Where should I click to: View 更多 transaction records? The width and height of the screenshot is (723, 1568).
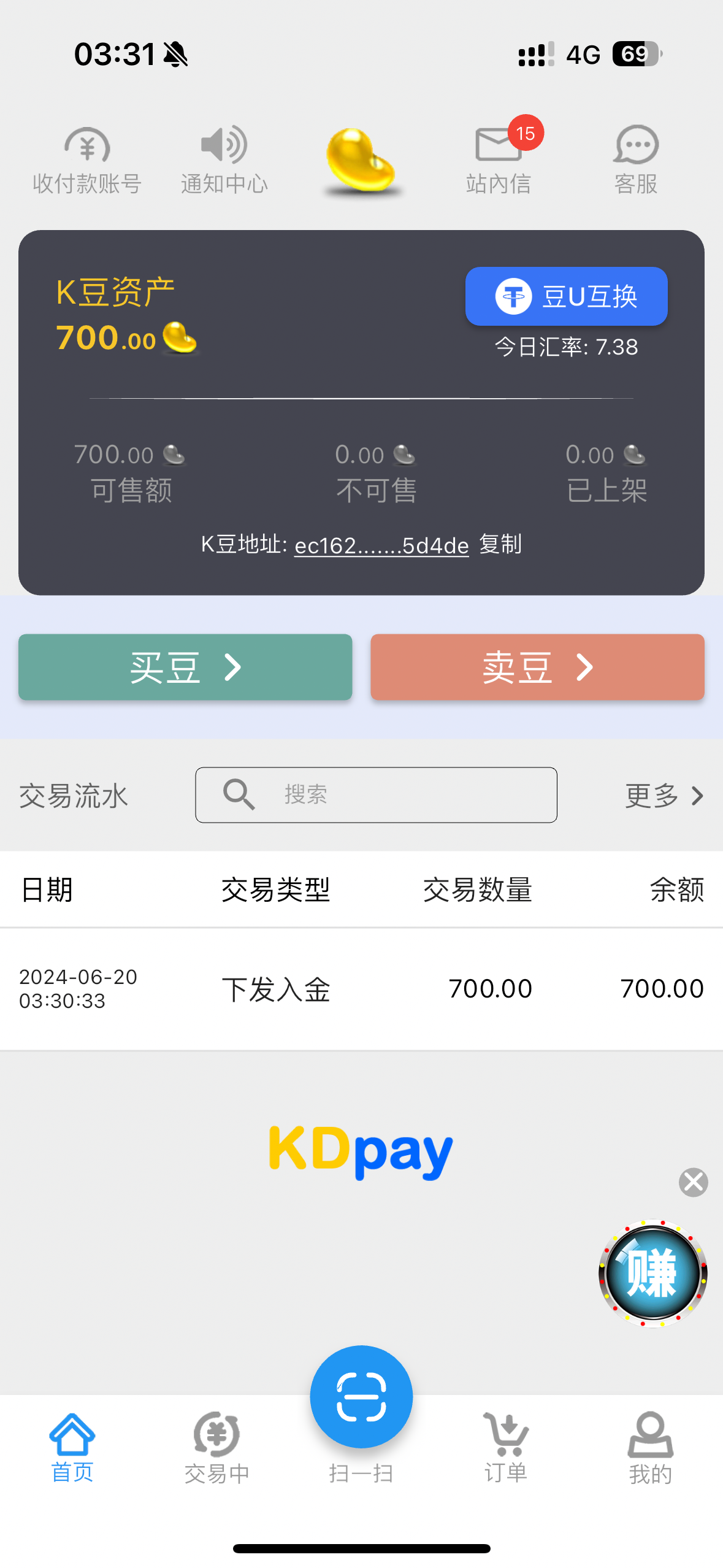tap(664, 796)
